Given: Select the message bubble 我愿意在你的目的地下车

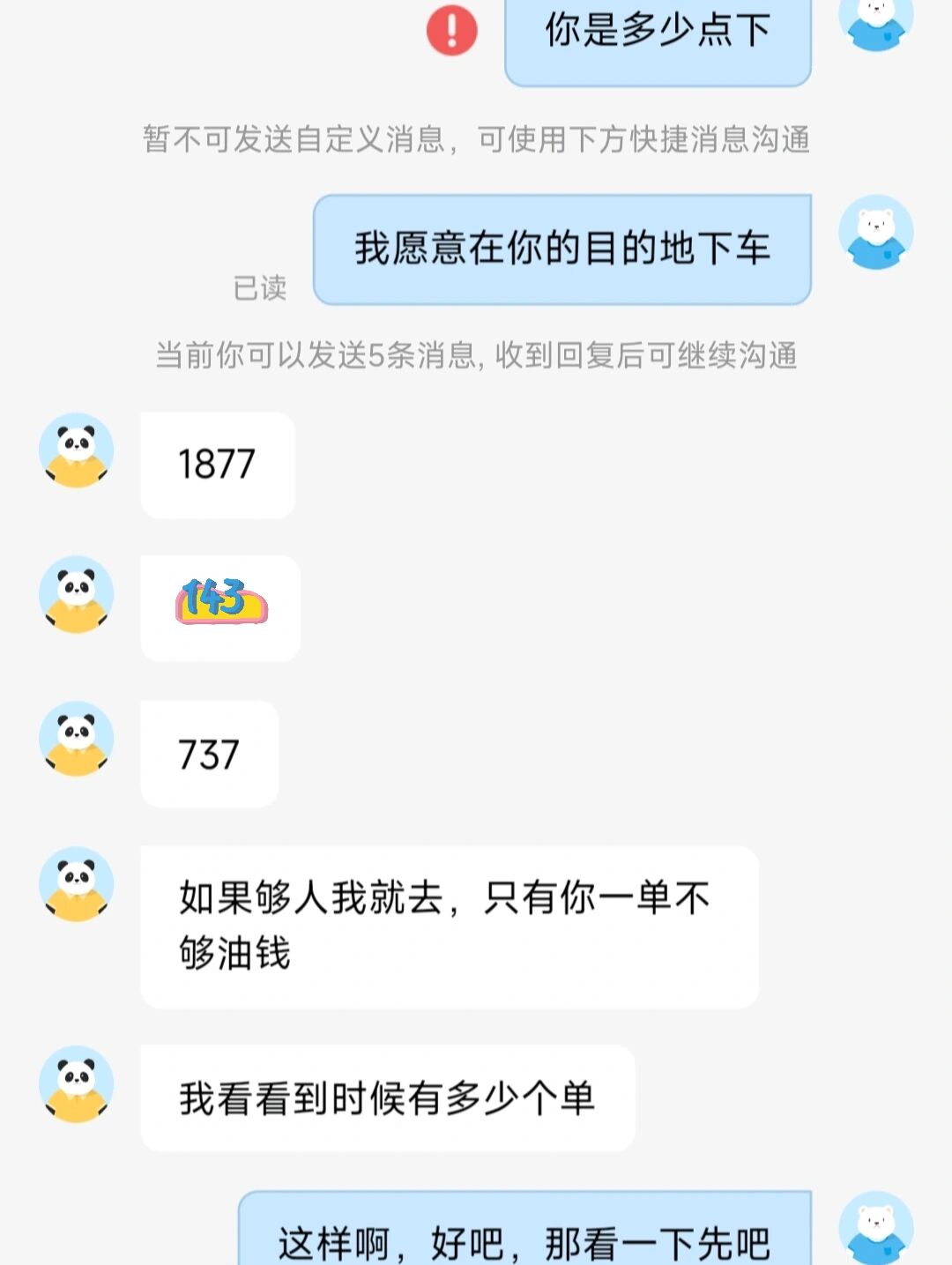Looking at the screenshot, I should tap(562, 248).
